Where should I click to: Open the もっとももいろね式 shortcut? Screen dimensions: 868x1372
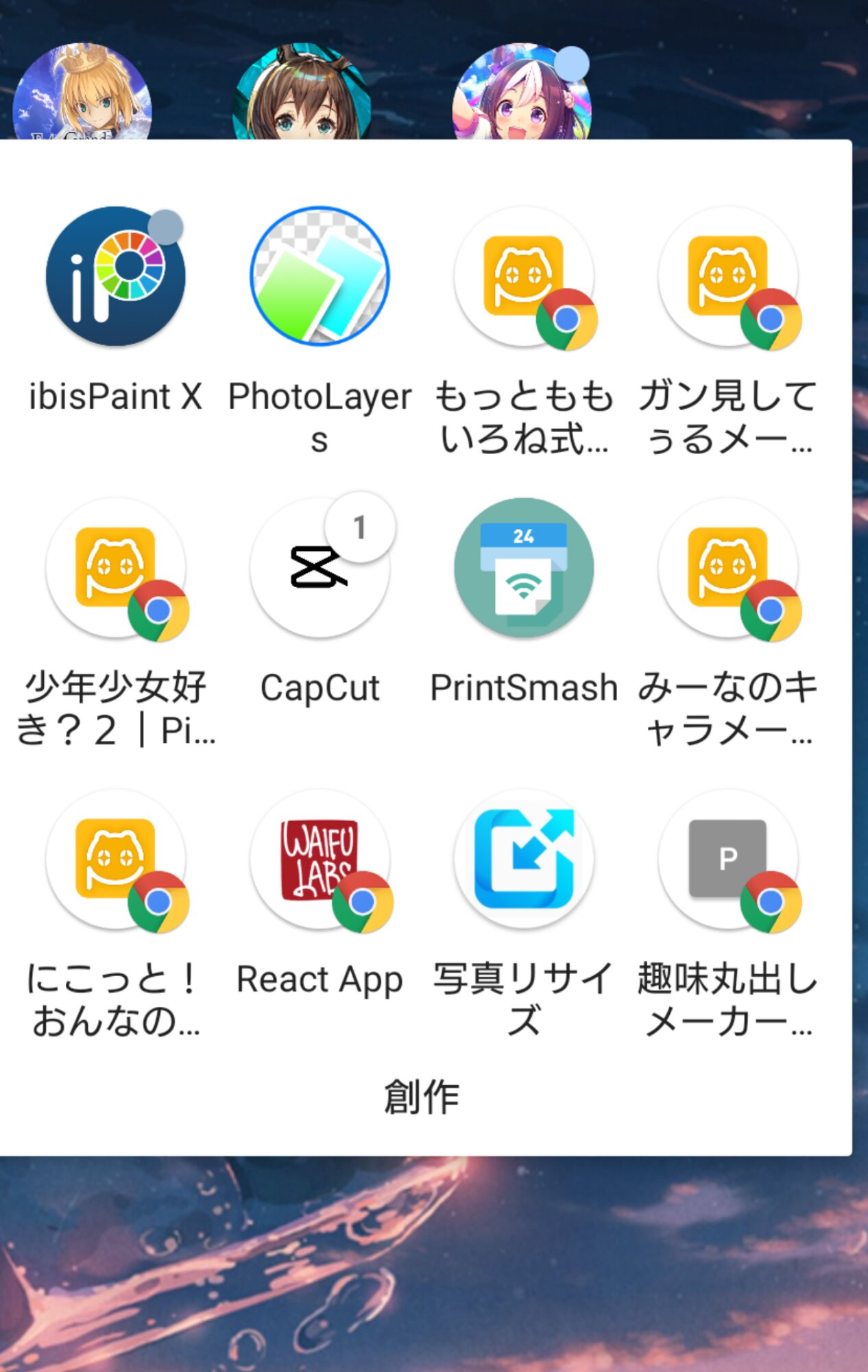524,276
